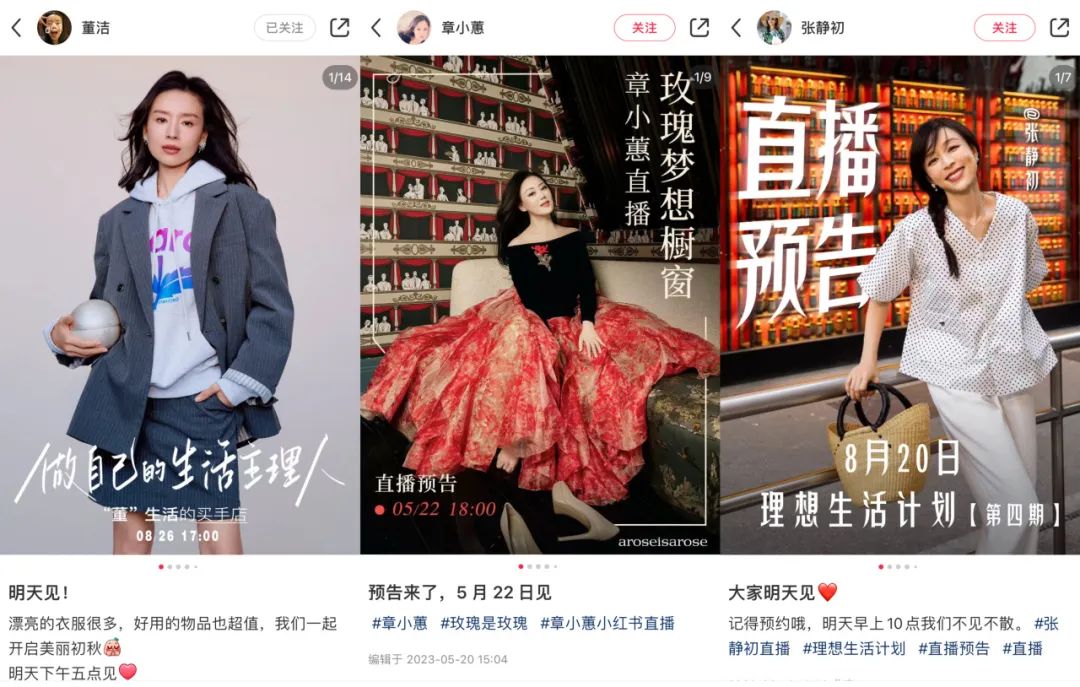
Task: Open 章小蕙's profile avatar
Action: (414, 28)
